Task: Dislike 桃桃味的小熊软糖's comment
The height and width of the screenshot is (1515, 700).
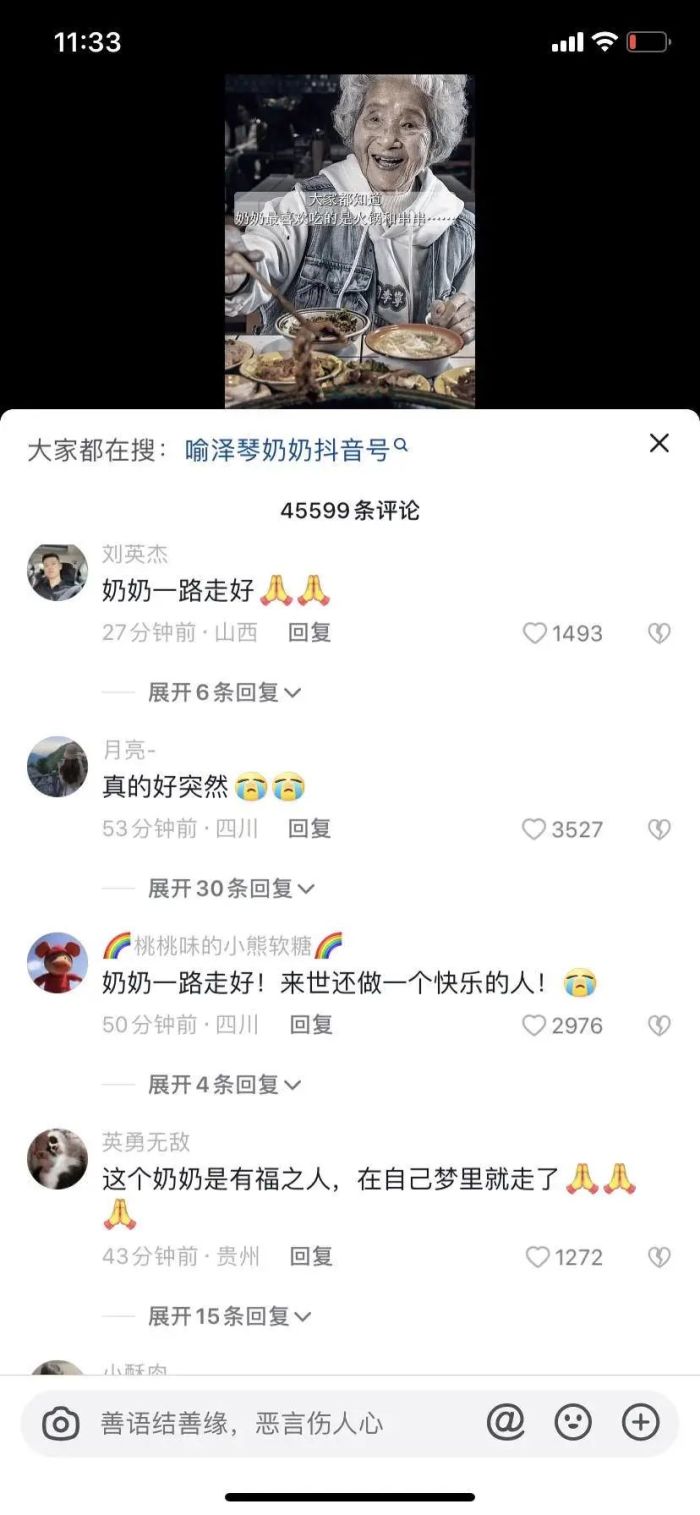Action: click(x=658, y=1025)
